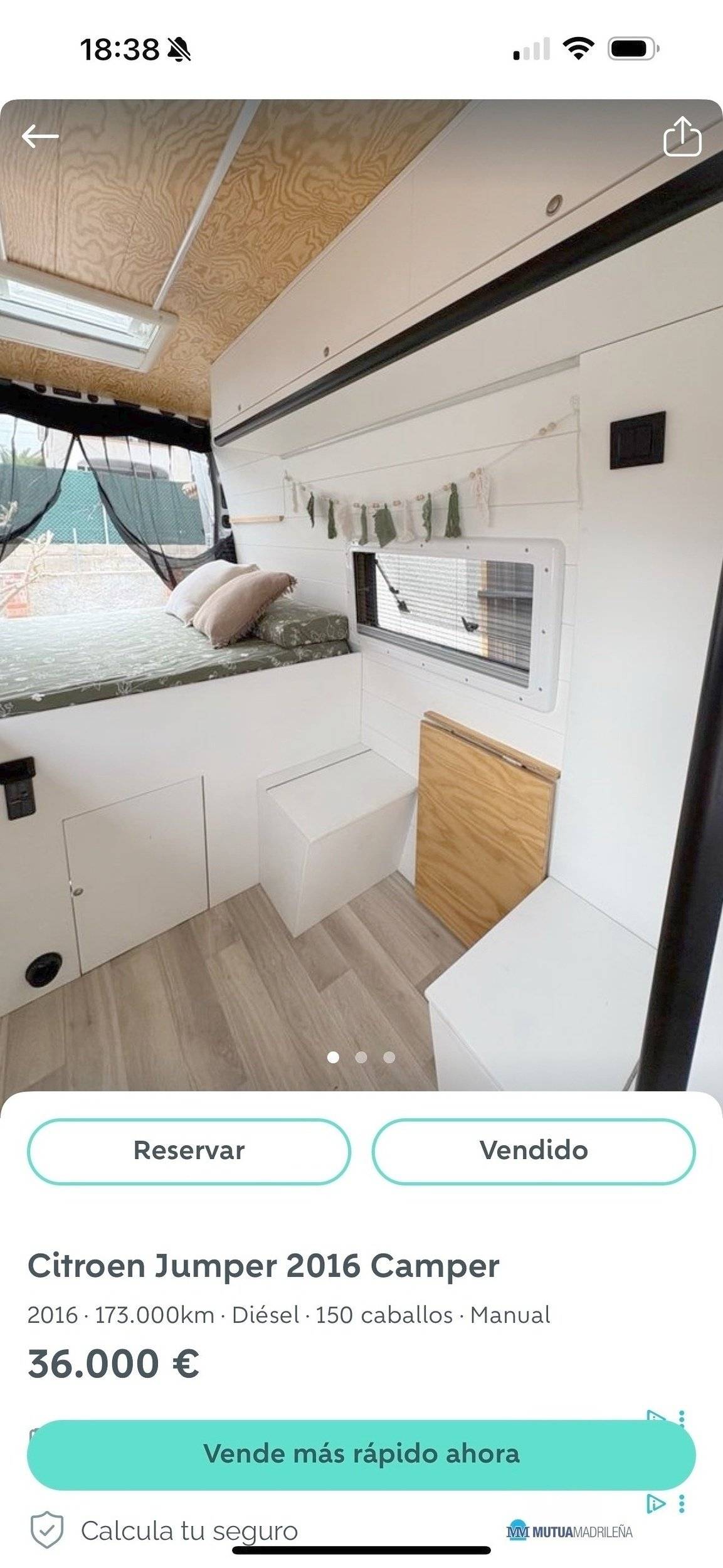The image size is (723, 1568).
Task: Share this Citroen Jumper listing
Action: pos(682,136)
